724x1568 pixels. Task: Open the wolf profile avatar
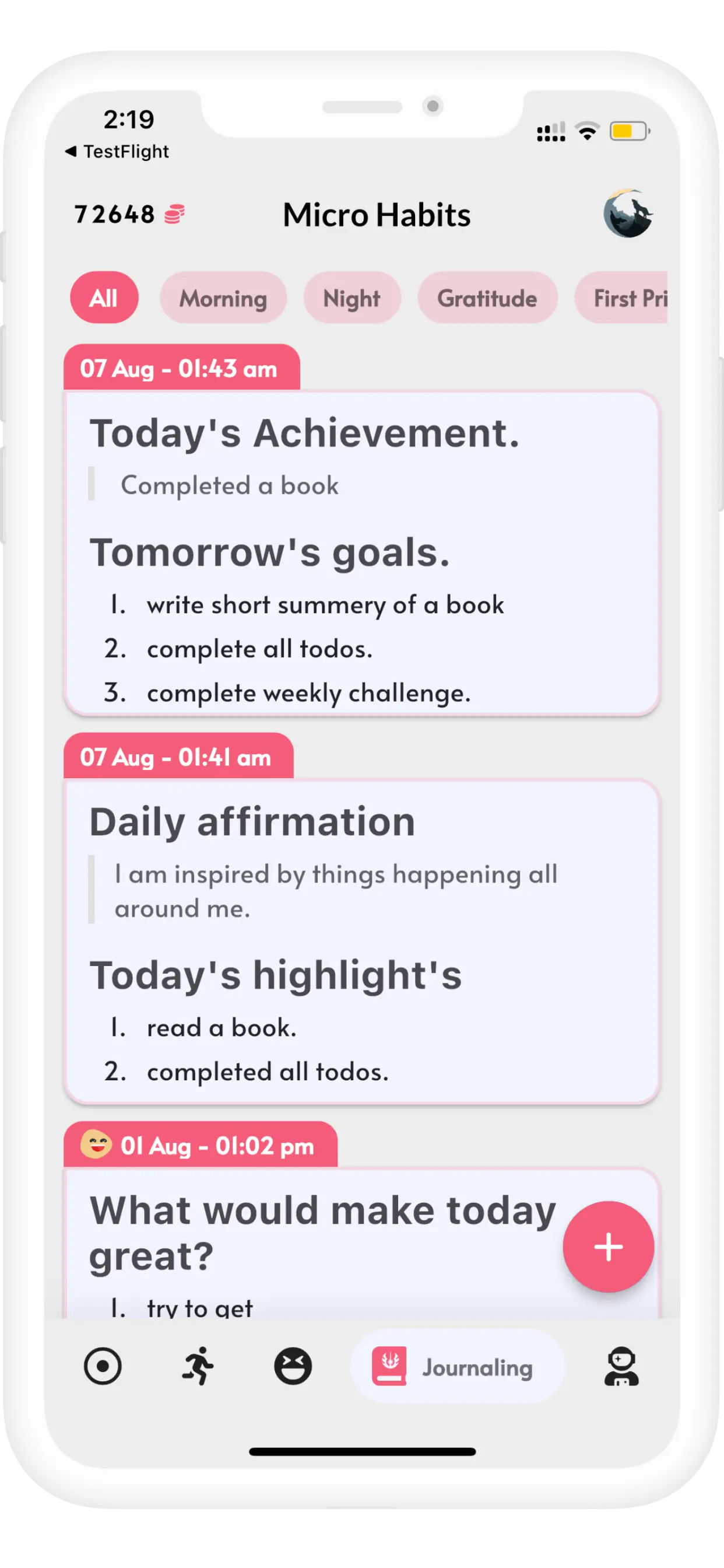(627, 213)
